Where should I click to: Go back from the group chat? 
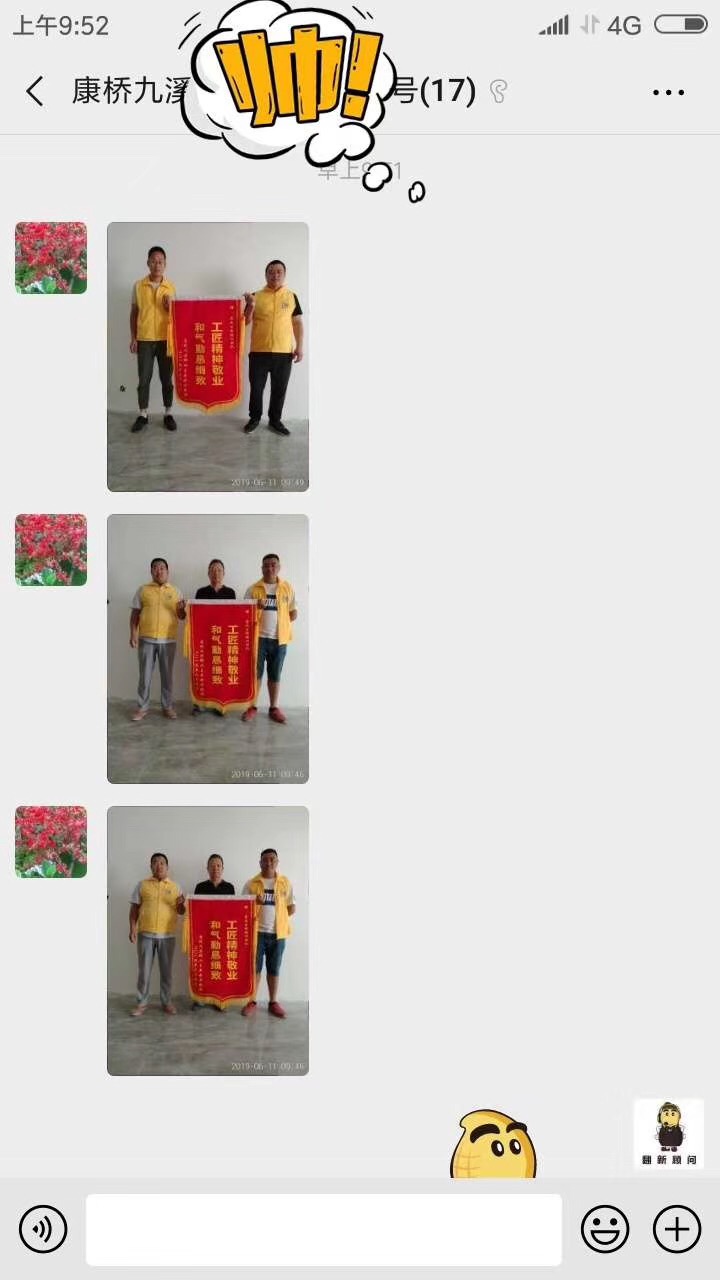click(35, 92)
